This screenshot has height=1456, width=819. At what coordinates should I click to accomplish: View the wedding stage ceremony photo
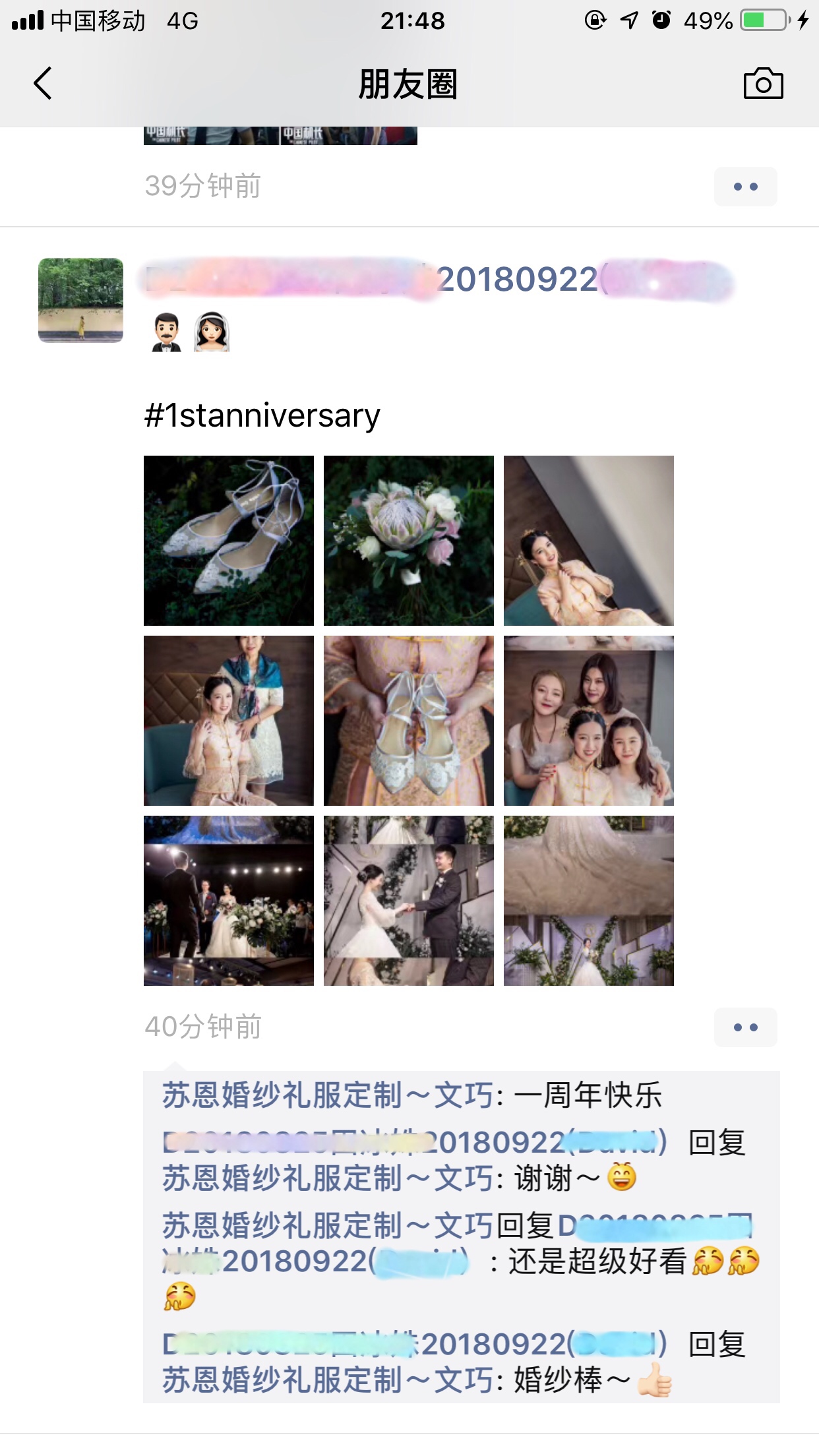click(229, 901)
